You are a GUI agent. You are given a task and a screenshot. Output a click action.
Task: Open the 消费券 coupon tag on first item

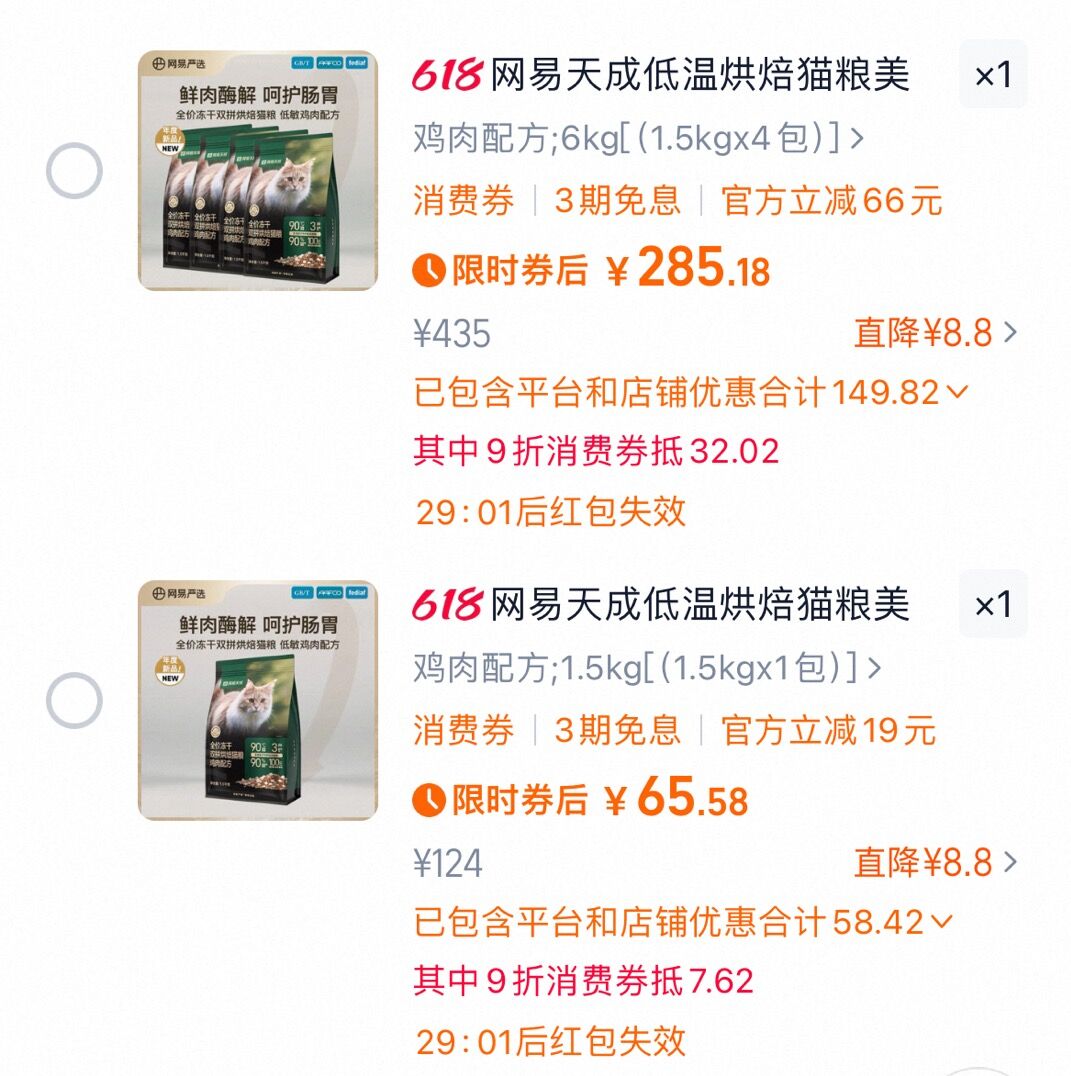pos(464,204)
